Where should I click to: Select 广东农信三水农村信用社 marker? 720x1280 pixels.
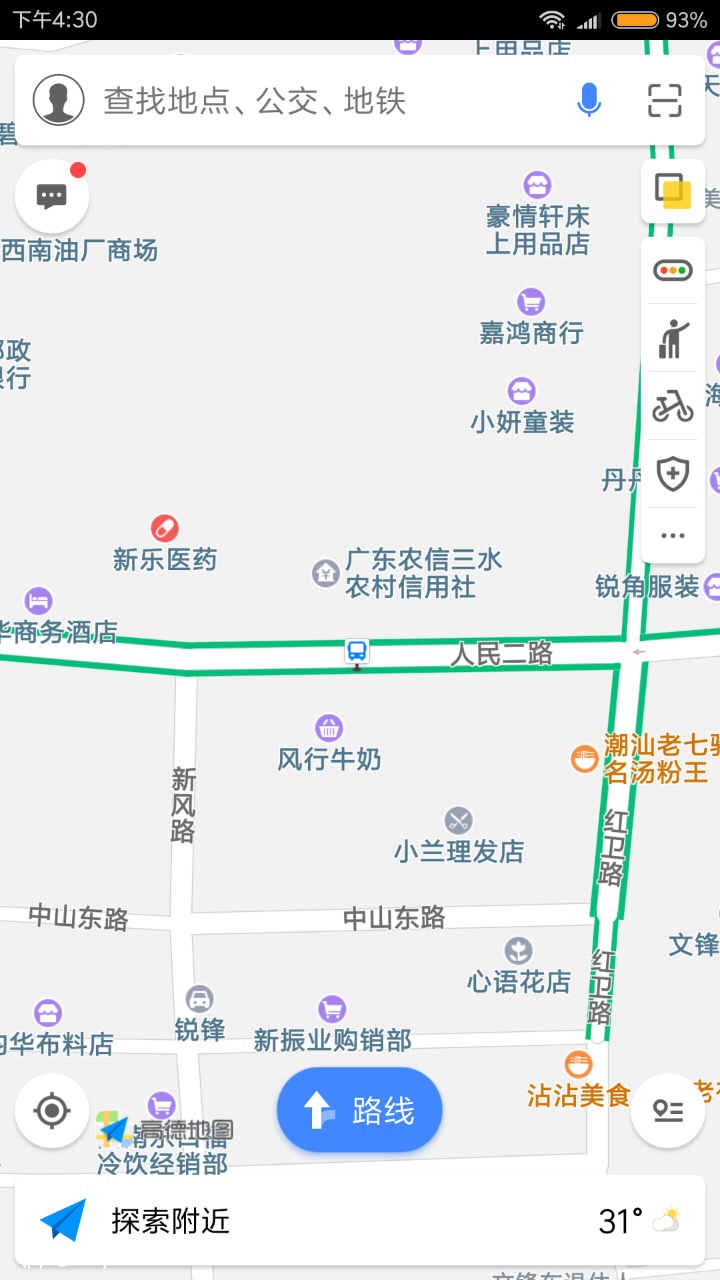point(325,573)
